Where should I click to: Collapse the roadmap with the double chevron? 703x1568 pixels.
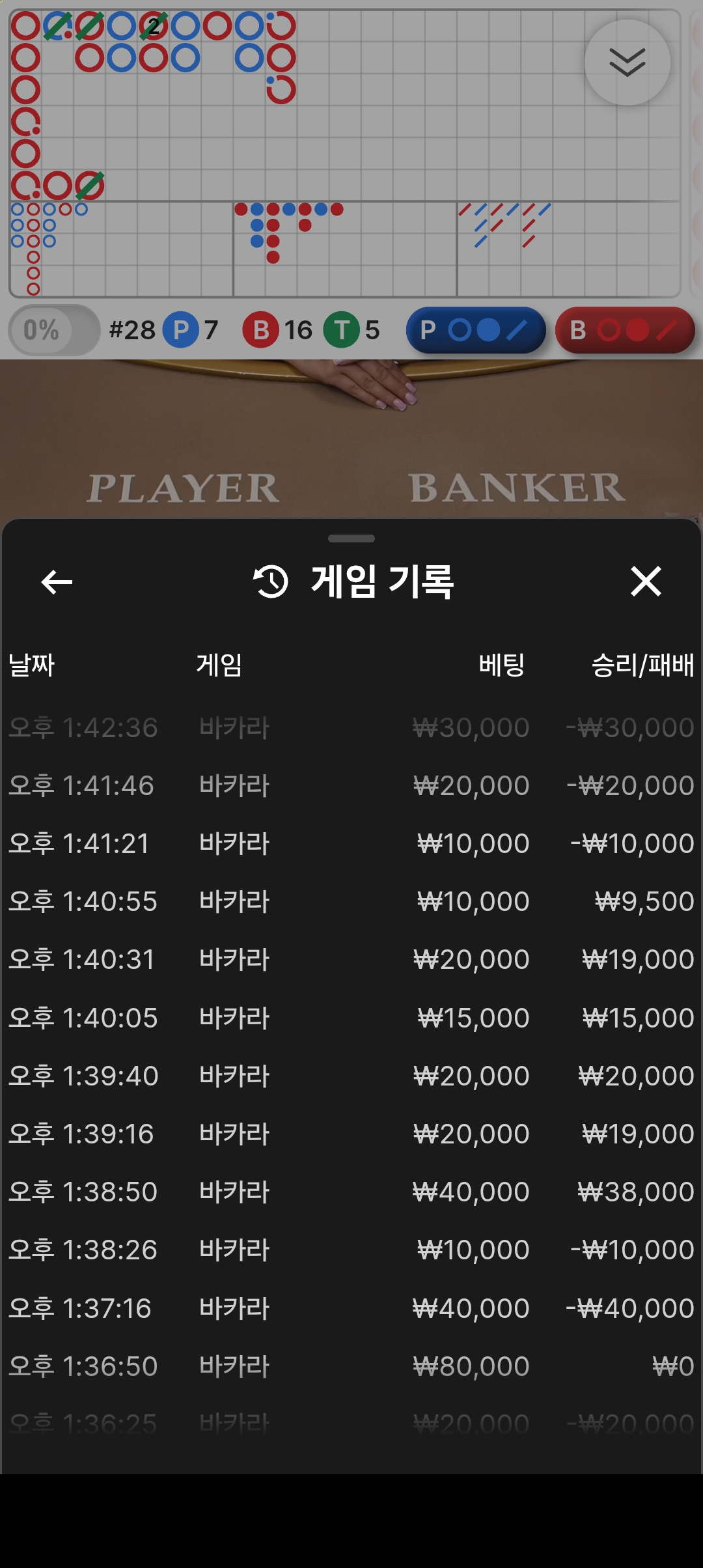pyautogui.click(x=627, y=63)
